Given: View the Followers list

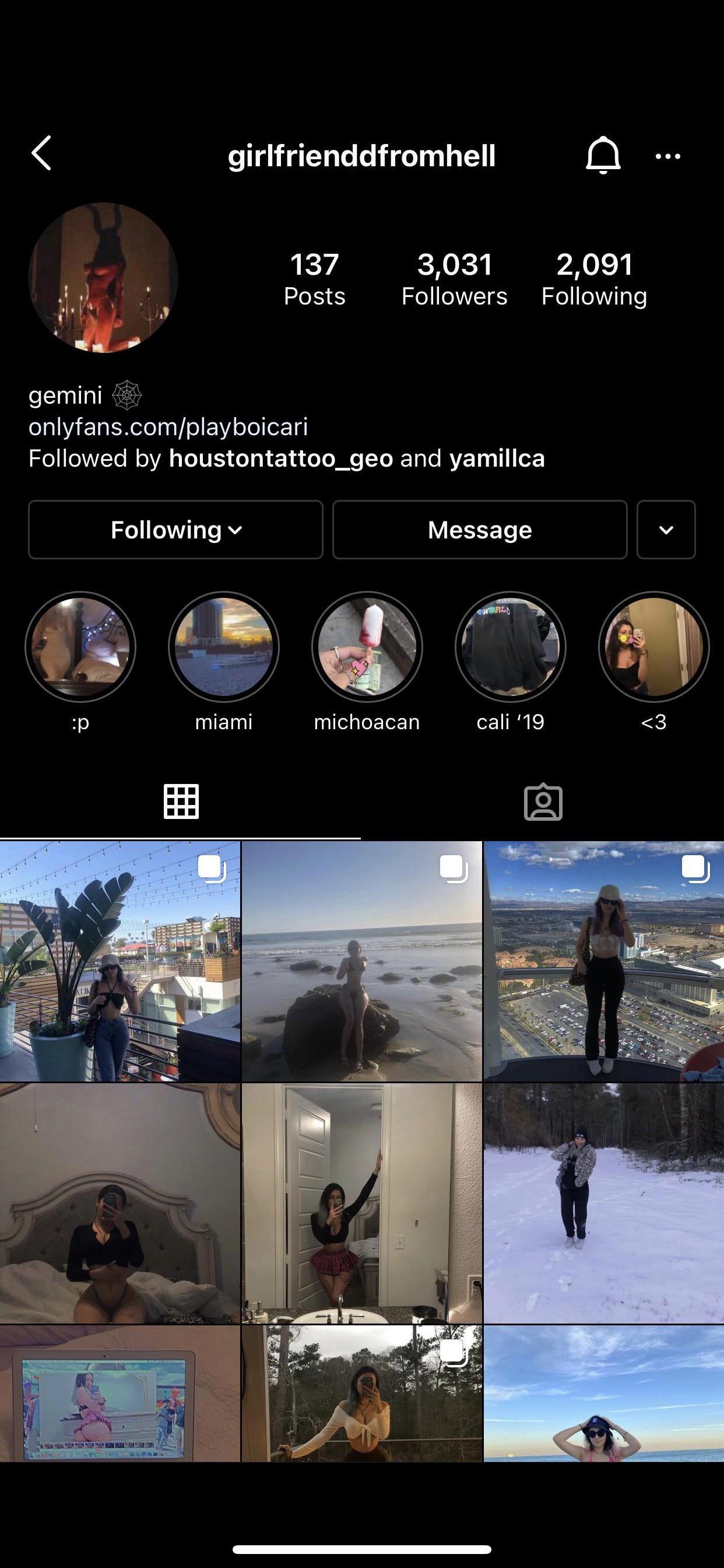Looking at the screenshot, I should [454, 277].
